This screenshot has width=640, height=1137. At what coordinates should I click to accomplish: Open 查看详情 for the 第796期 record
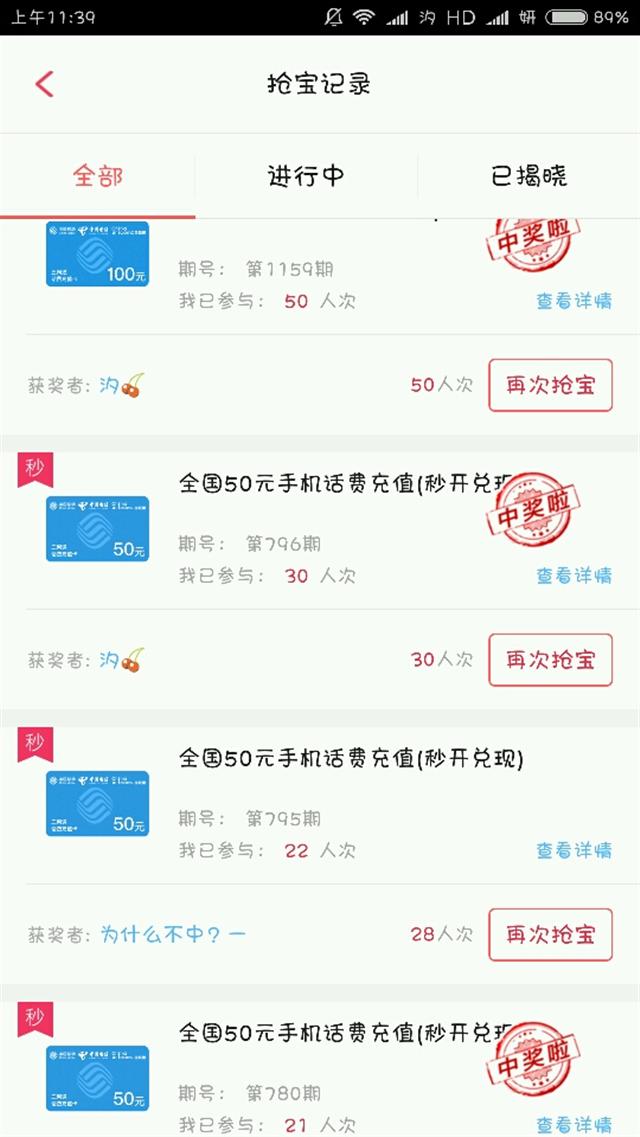[x=574, y=576]
